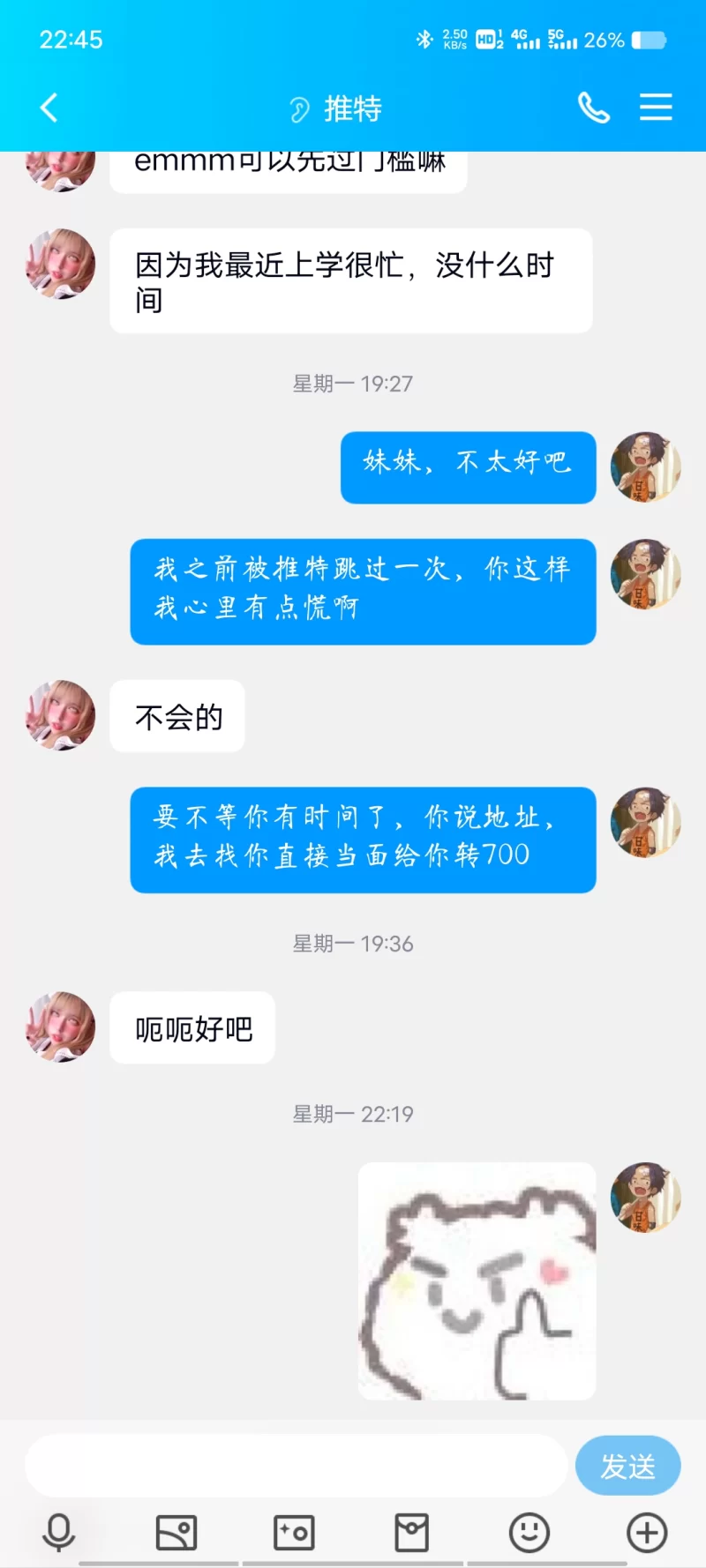Viewport: 706px width, 1568px height.
Task: View the contact's avatar beside 不会的
Action: pos(60,715)
